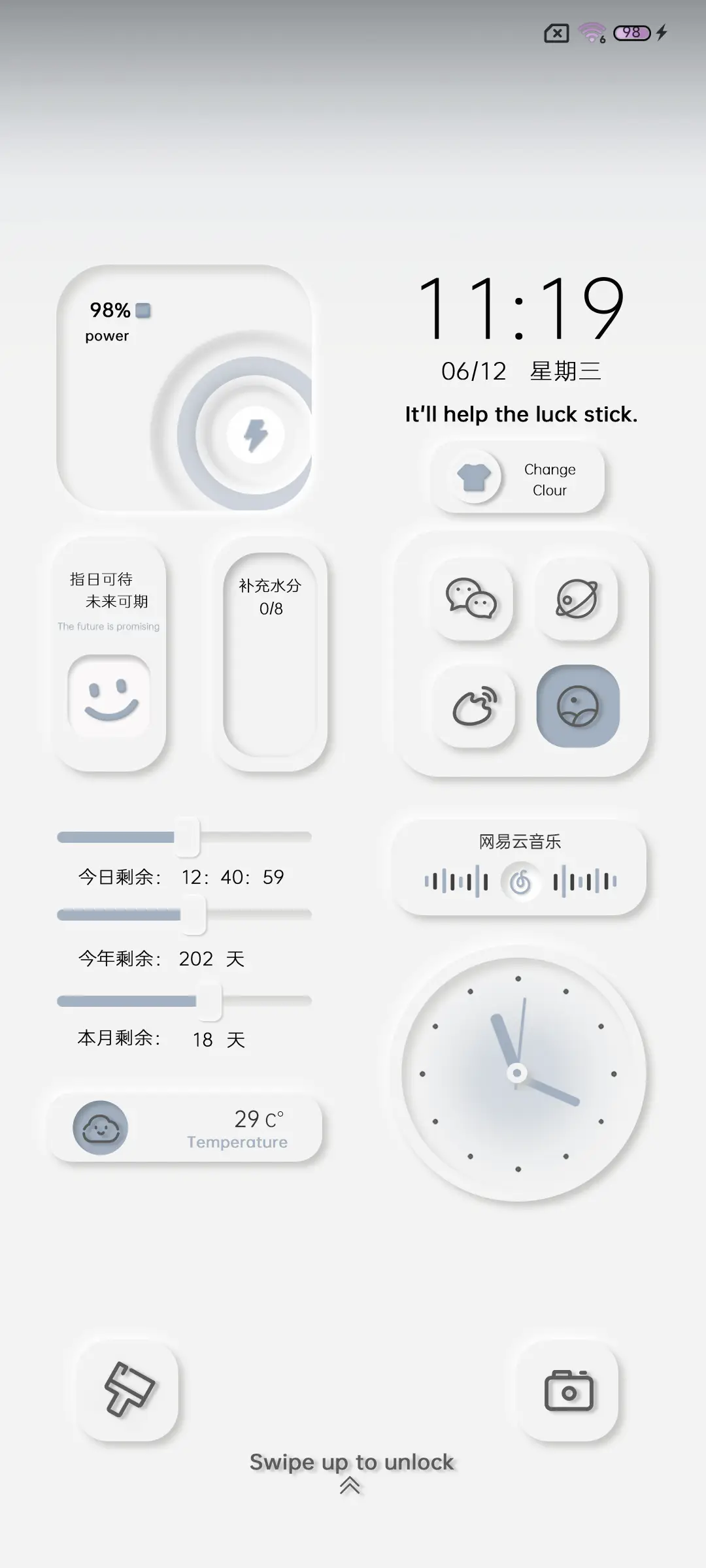Image resolution: width=706 pixels, height=1568 pixels.
Task: Toggle the small square next to 98%
Action: point(143,310)
